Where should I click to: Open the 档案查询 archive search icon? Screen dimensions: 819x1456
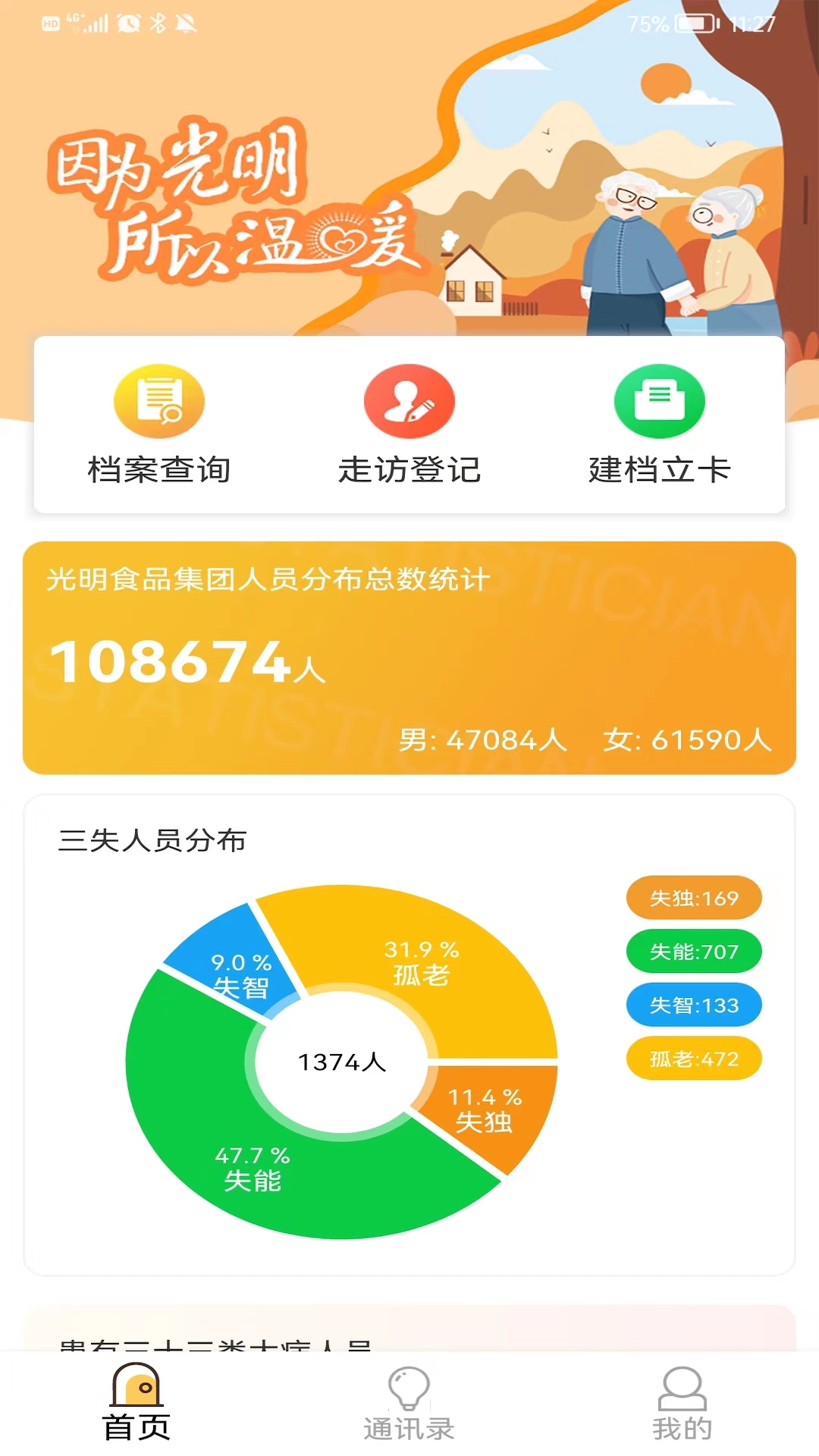click(x=158, y=400)
